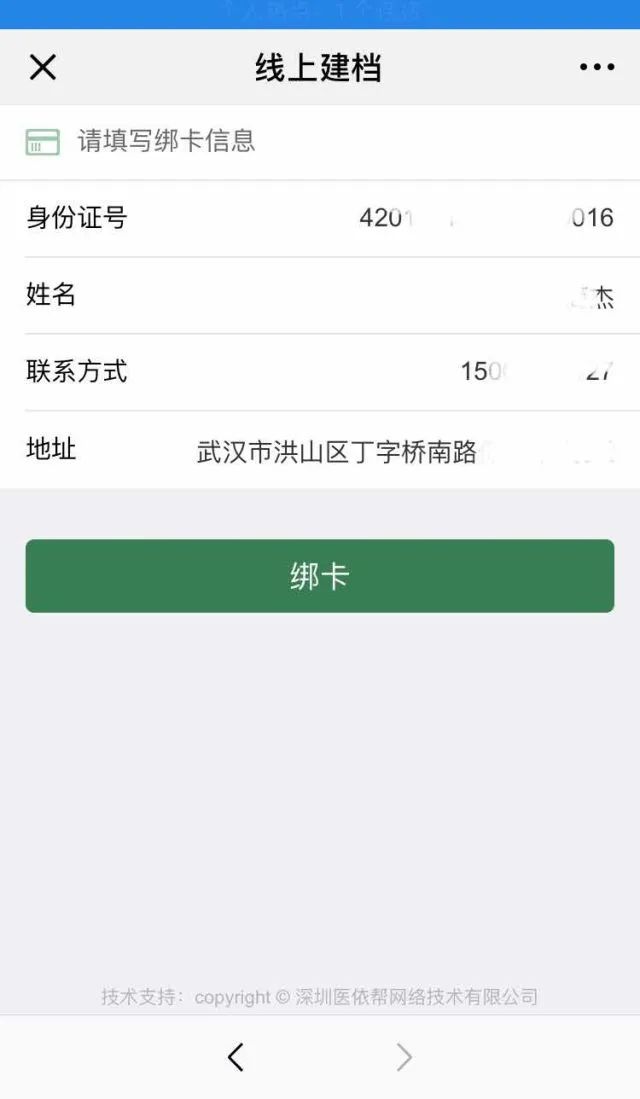Edit the 地址 address field
Viewport: 640px width, 1099px height.
(405, 451)
